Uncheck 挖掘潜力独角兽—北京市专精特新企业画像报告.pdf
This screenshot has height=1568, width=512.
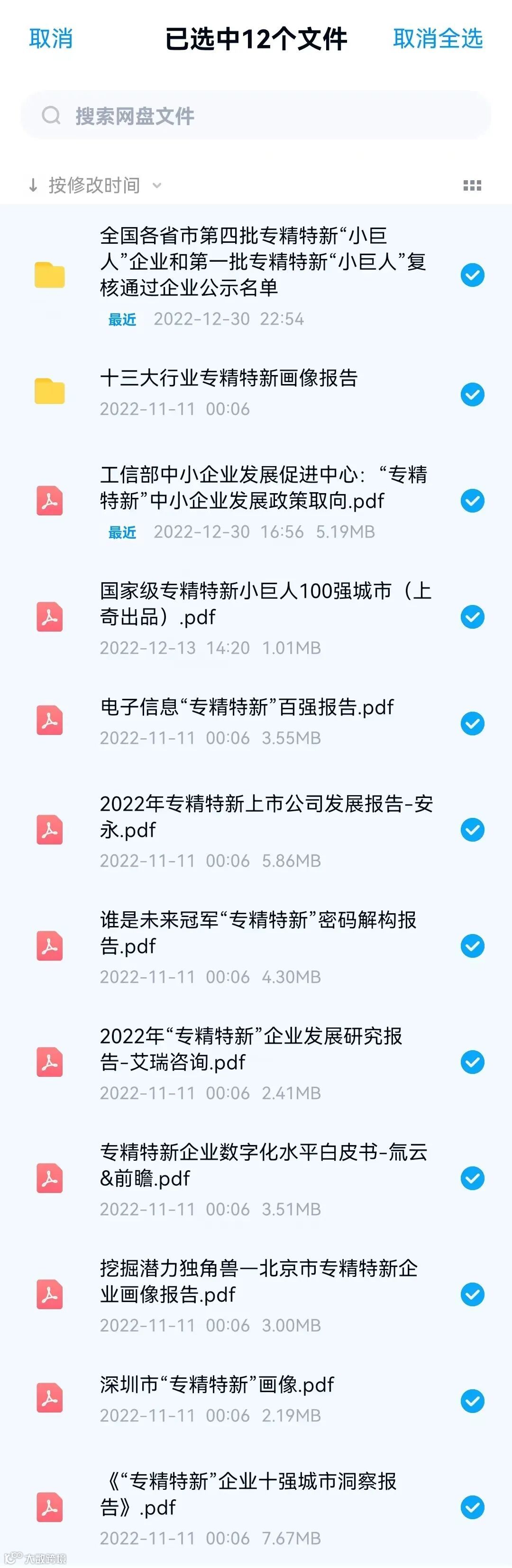[472, 1295]
